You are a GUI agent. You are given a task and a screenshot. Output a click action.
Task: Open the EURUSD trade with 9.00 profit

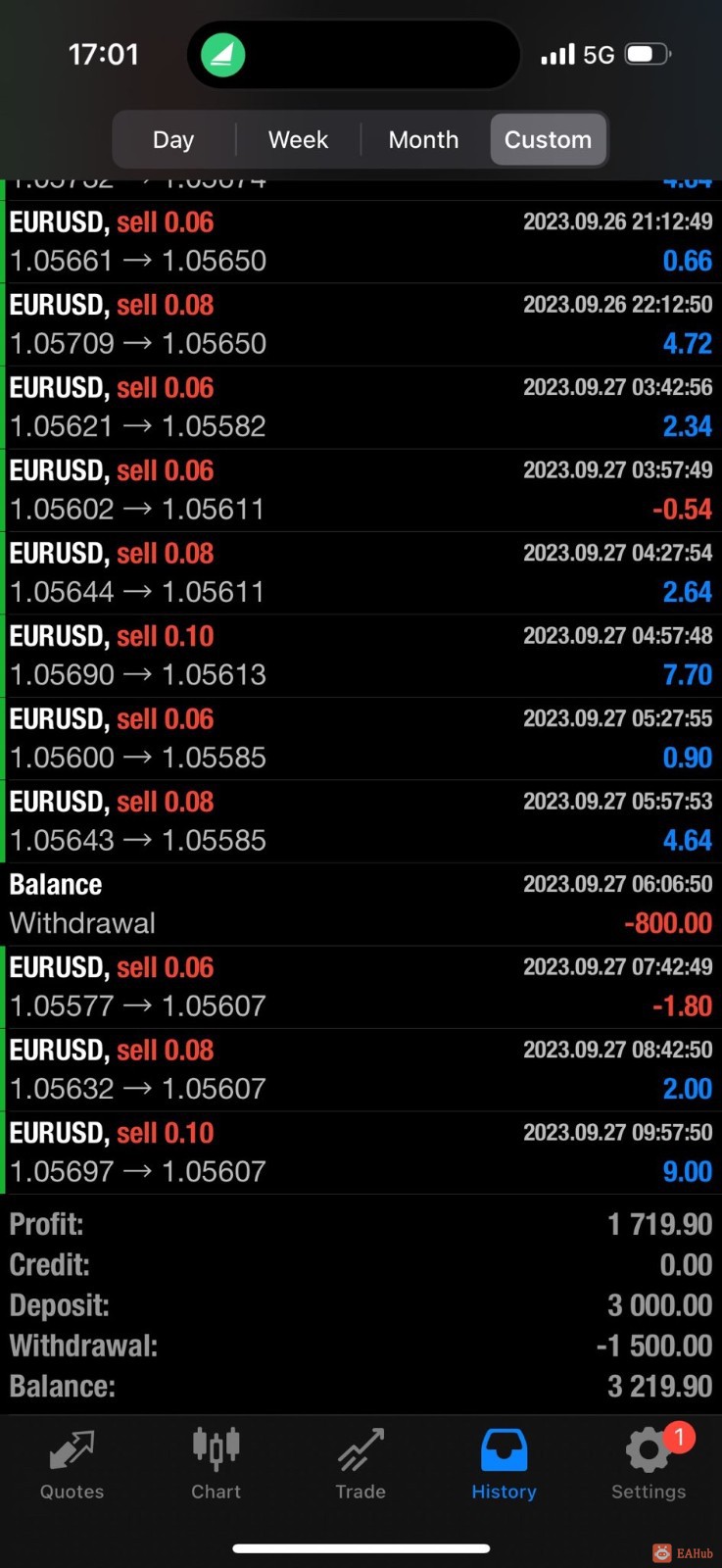(x=361, y=1152)
